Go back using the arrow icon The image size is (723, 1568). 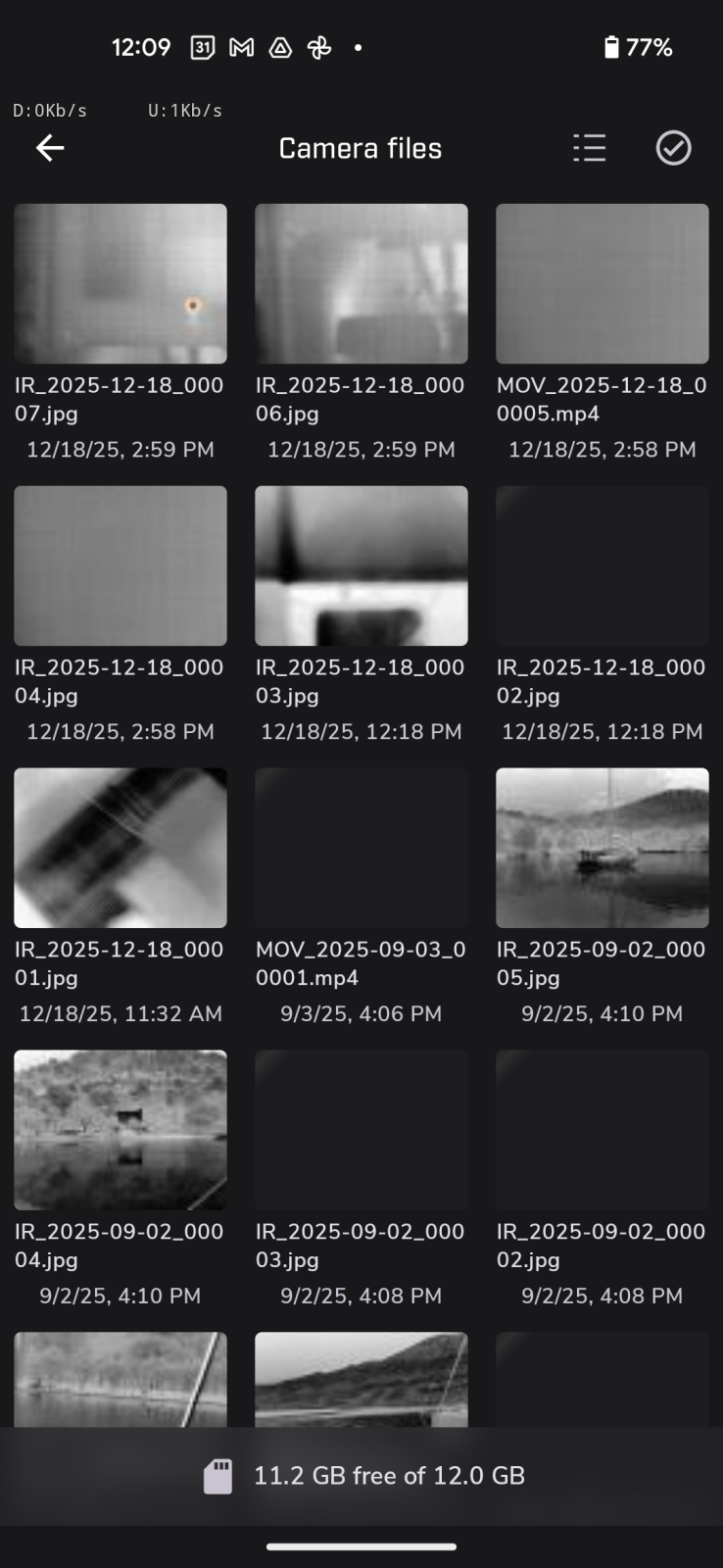pyautogui.click(x=50, y=148)
